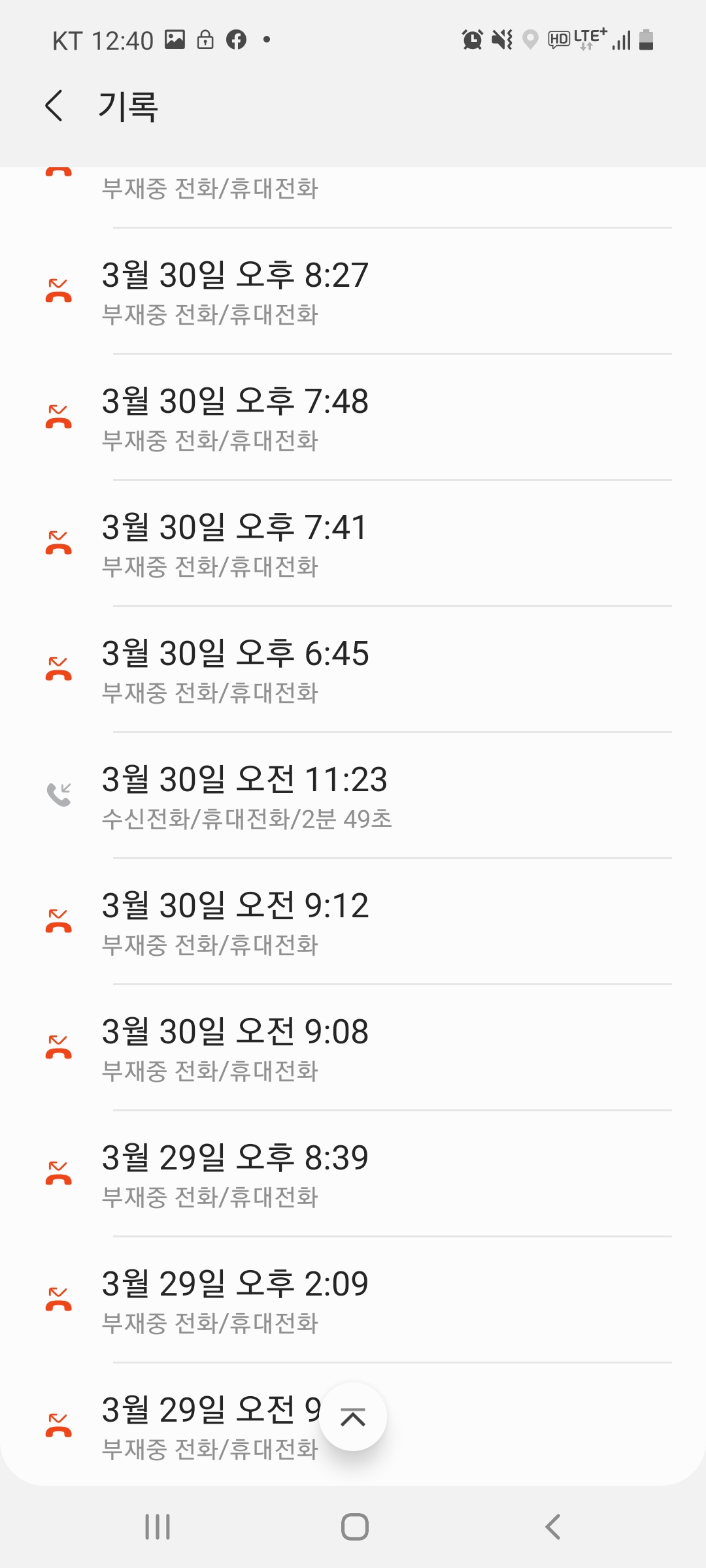The image size is (706, 1568).
Task: Jump to top with the up-arrow button
Action: tap(353, 1416)
